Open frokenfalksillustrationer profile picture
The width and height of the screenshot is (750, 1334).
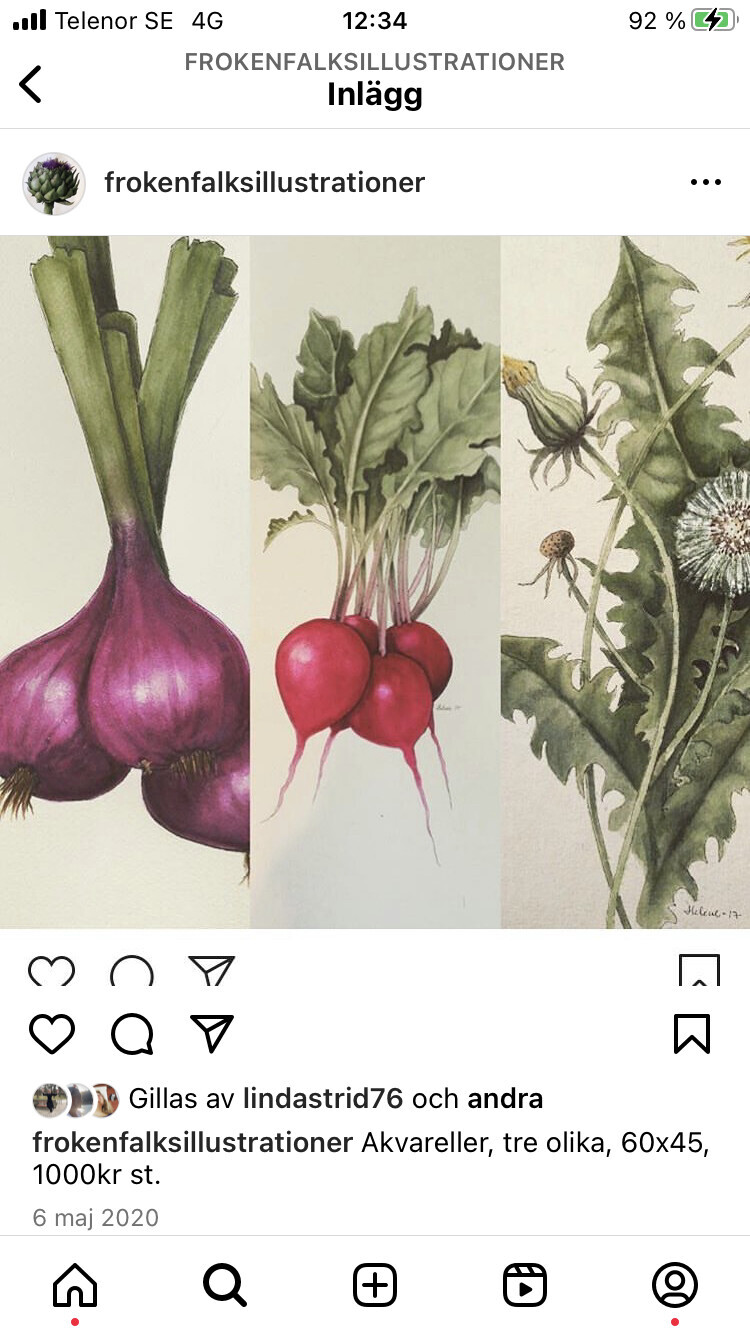click(53, 183)
